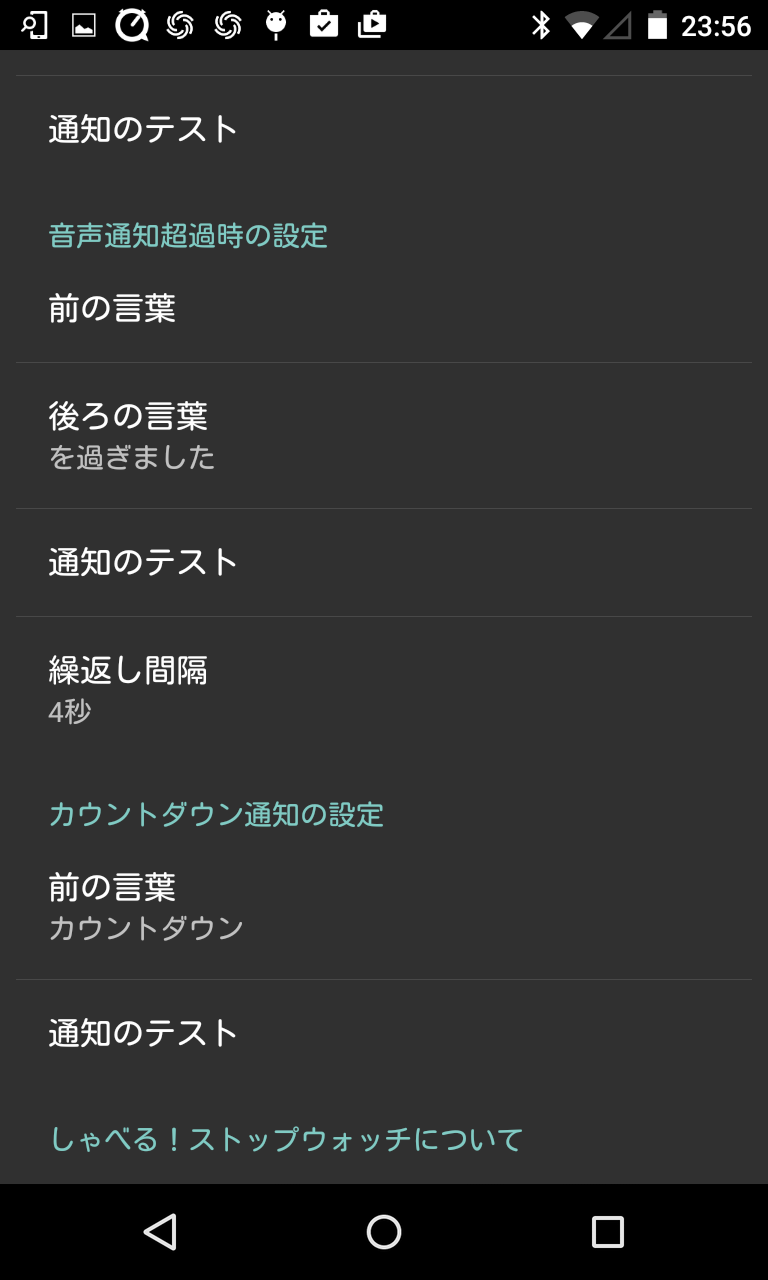Screen dimensions: 768x1280
Task: Open 前の言葉 showing カウントダウン
Action: click(x=384, y=905)
